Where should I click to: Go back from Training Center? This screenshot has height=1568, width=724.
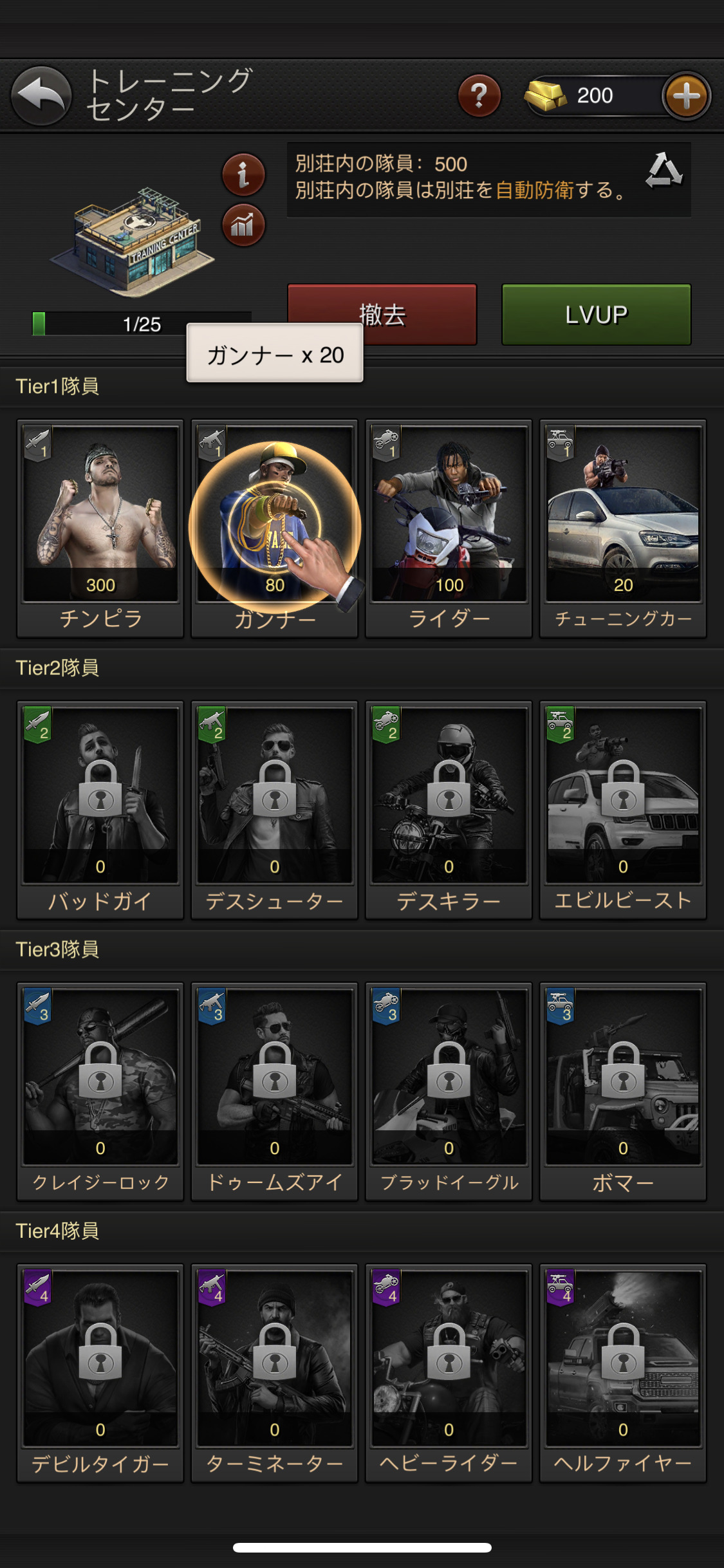coord(41,96)
